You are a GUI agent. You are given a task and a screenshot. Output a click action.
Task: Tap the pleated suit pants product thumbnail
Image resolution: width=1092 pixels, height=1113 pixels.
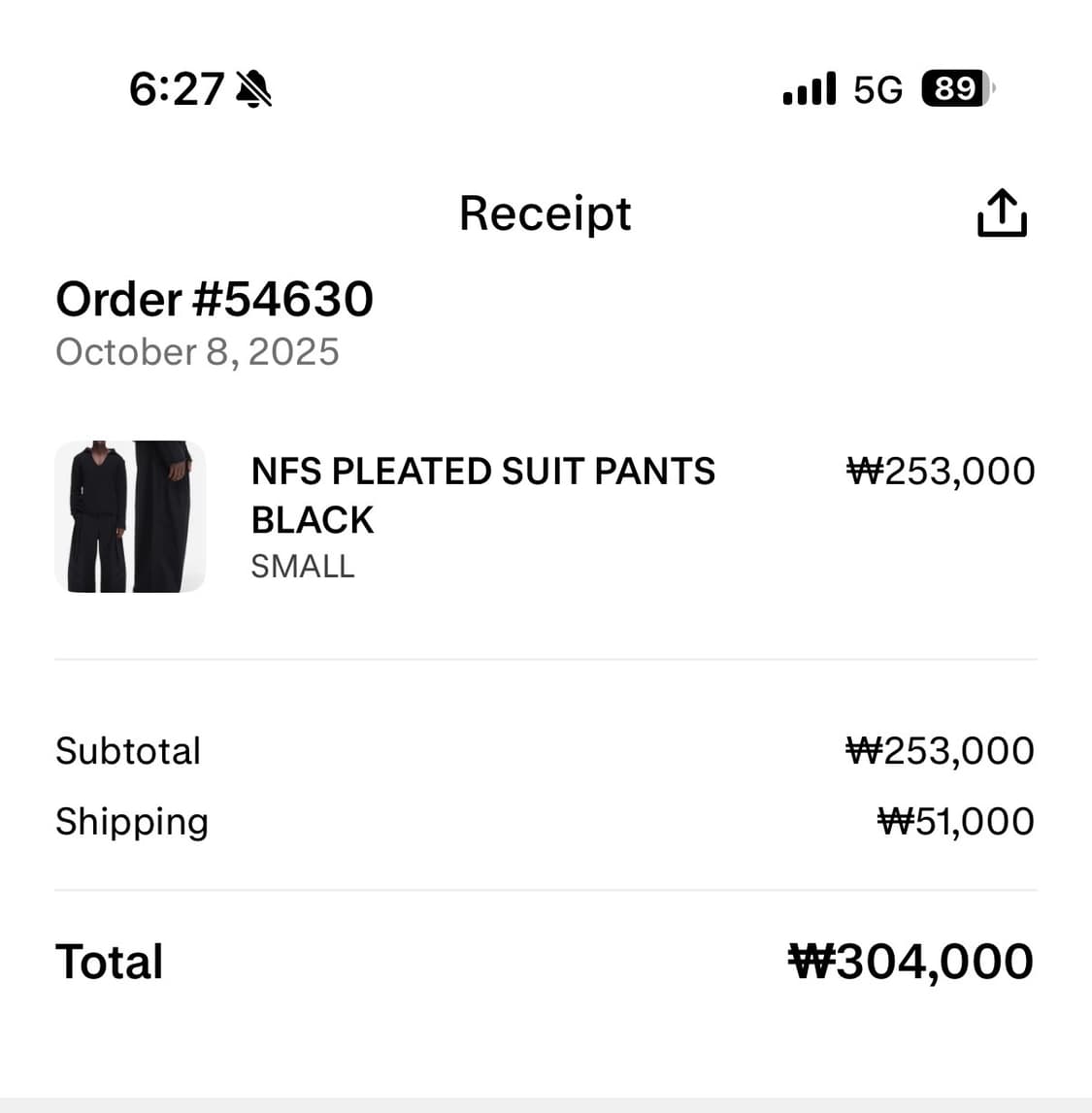coord(130,516)
